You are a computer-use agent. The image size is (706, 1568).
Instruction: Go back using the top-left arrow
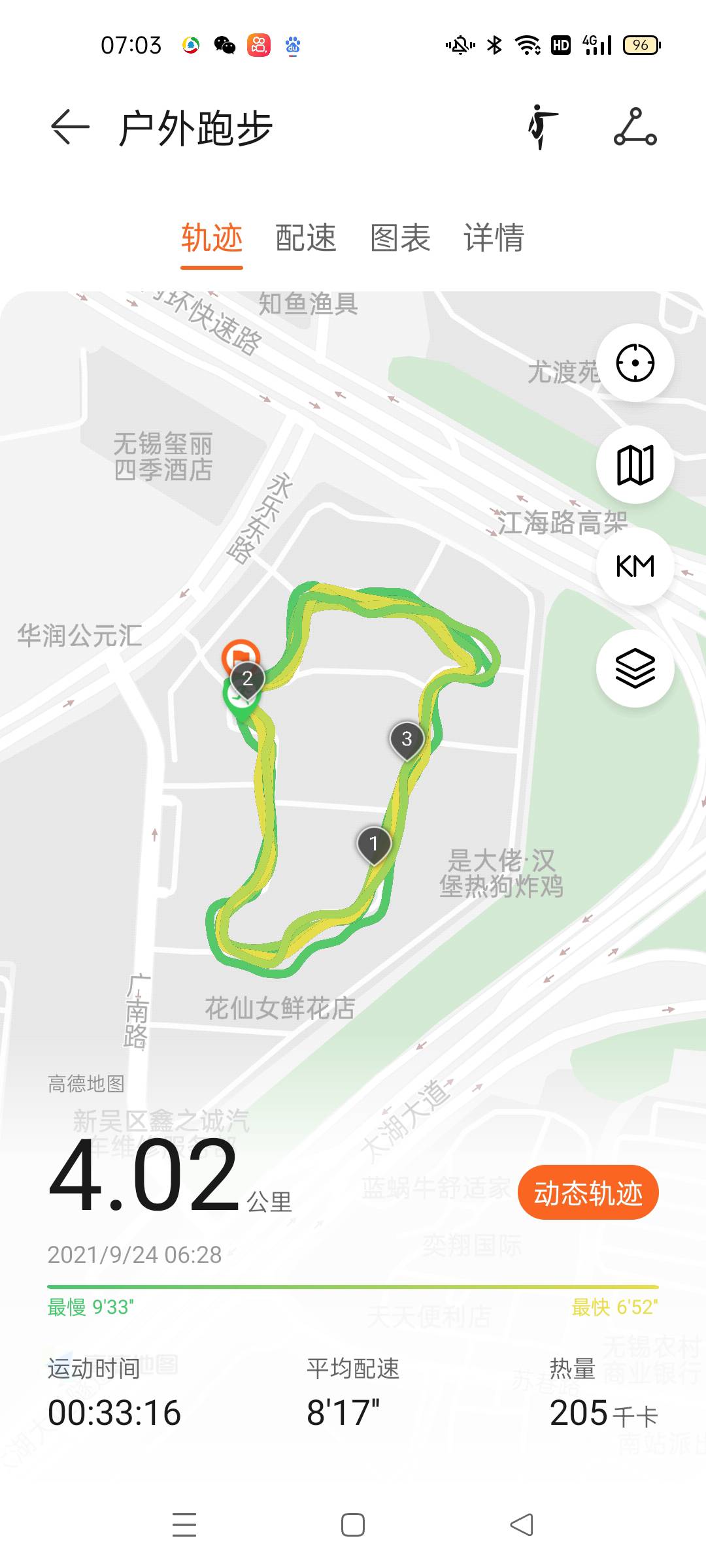point(70,127)
